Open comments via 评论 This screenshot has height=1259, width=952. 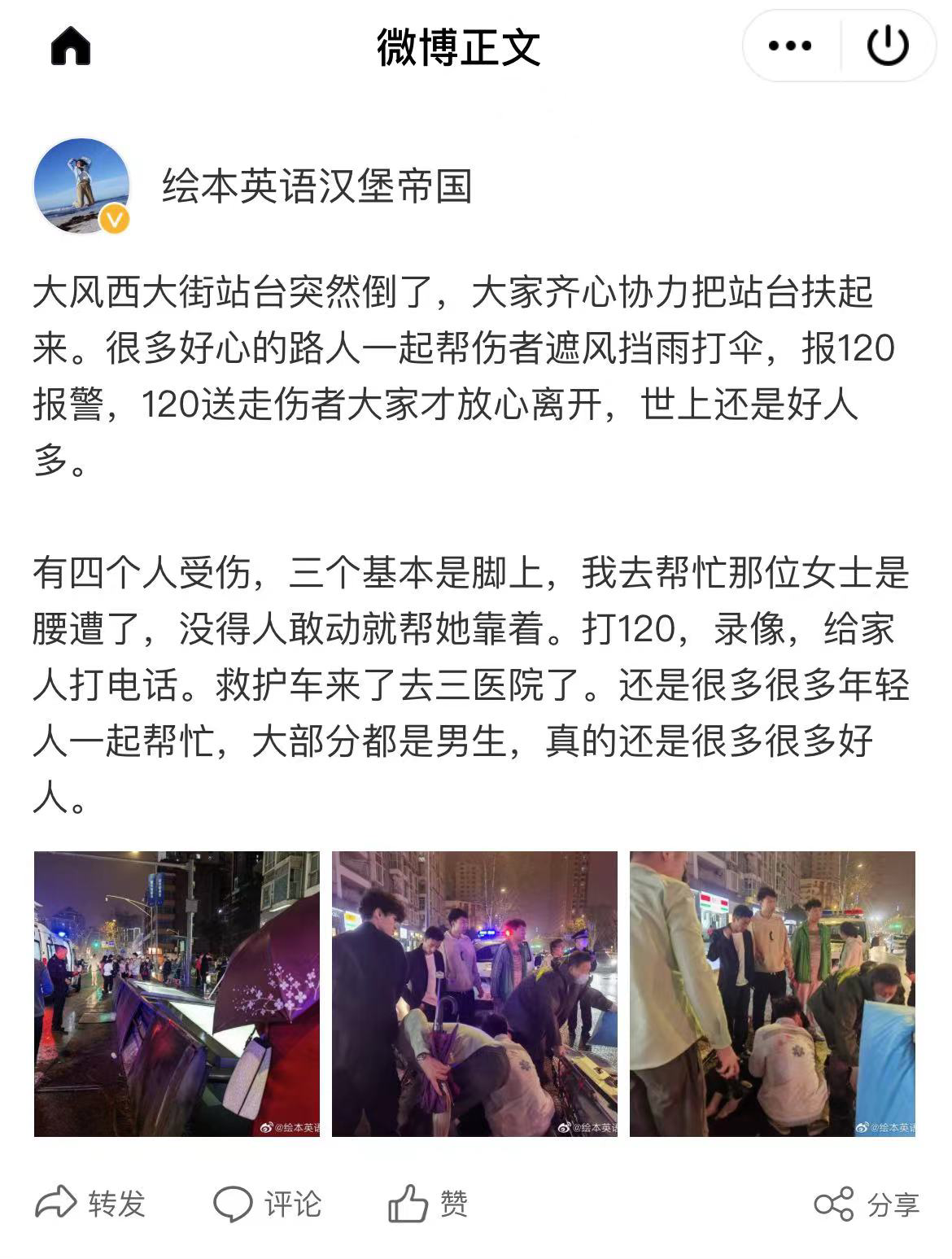268,1204
